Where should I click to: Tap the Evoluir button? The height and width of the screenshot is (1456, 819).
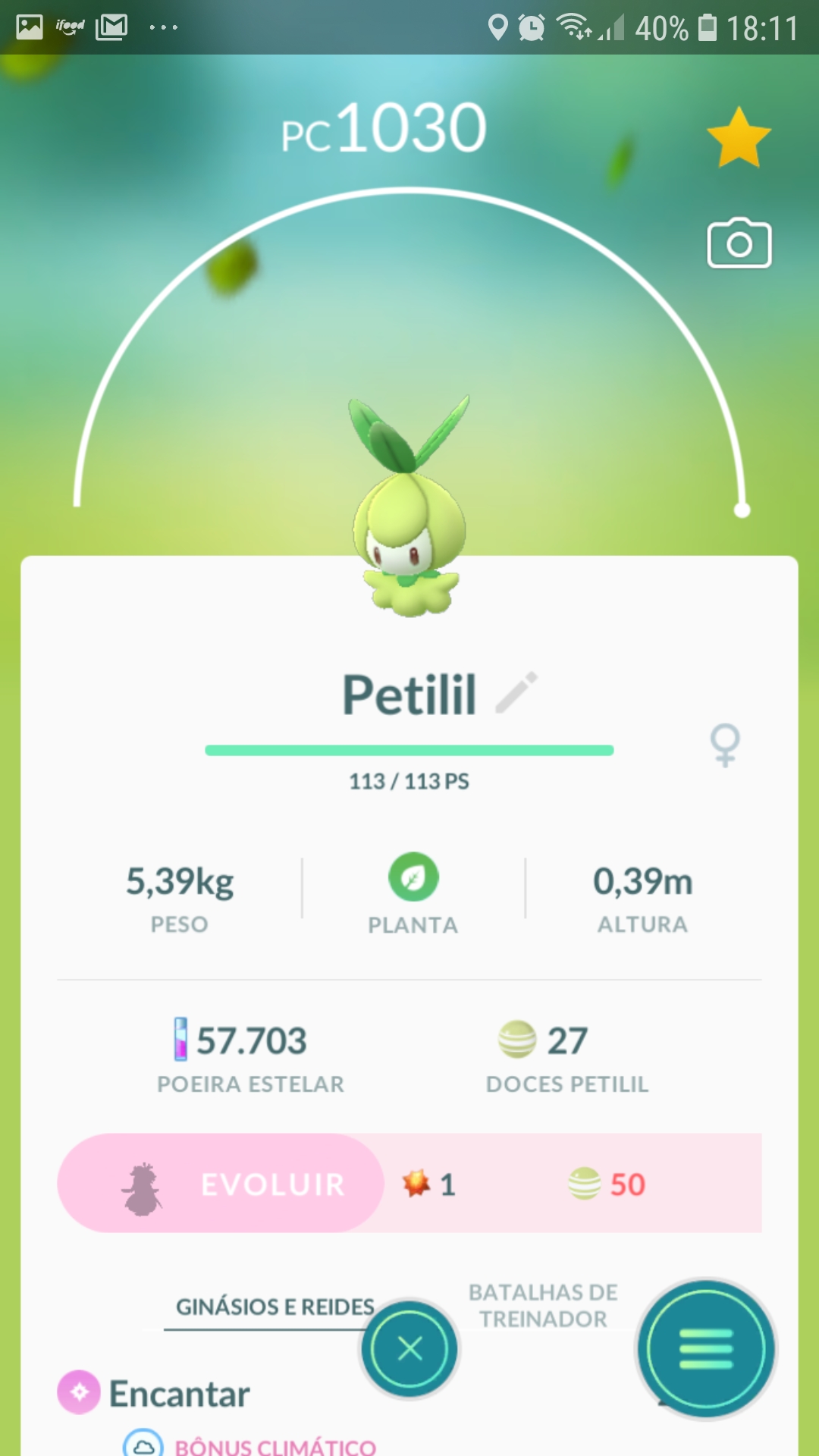(x=221, y=1183)
